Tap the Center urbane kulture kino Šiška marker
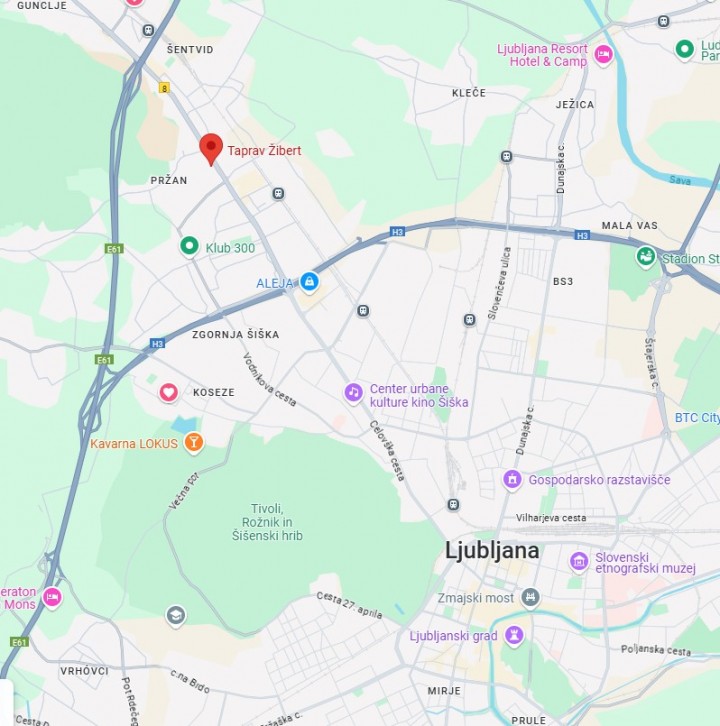The width and height of the screenshot is (720, 726). click(353, 393)
